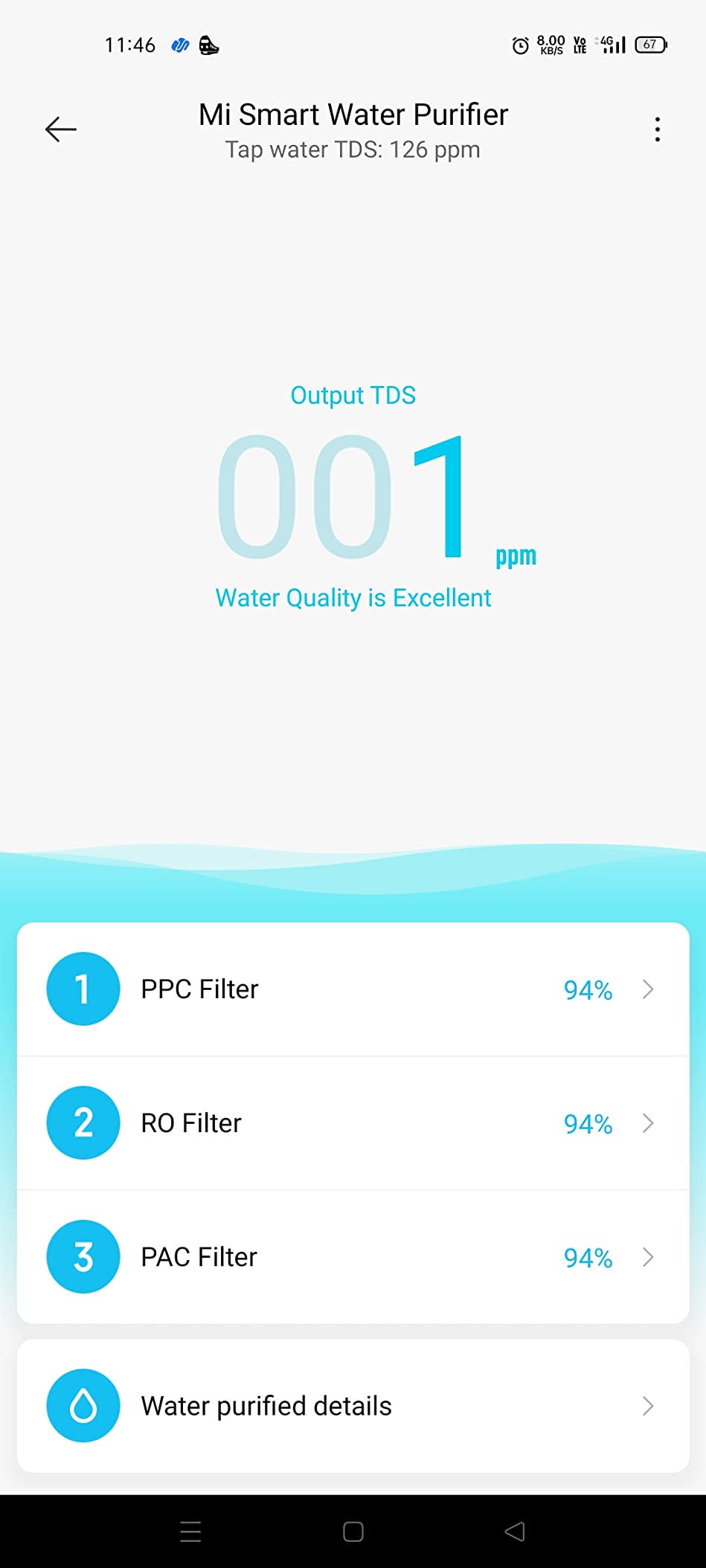Screen dimensions: 706x1568
Task: Tap the RO Filter number badge icon
Action: tap(83, 1123)
